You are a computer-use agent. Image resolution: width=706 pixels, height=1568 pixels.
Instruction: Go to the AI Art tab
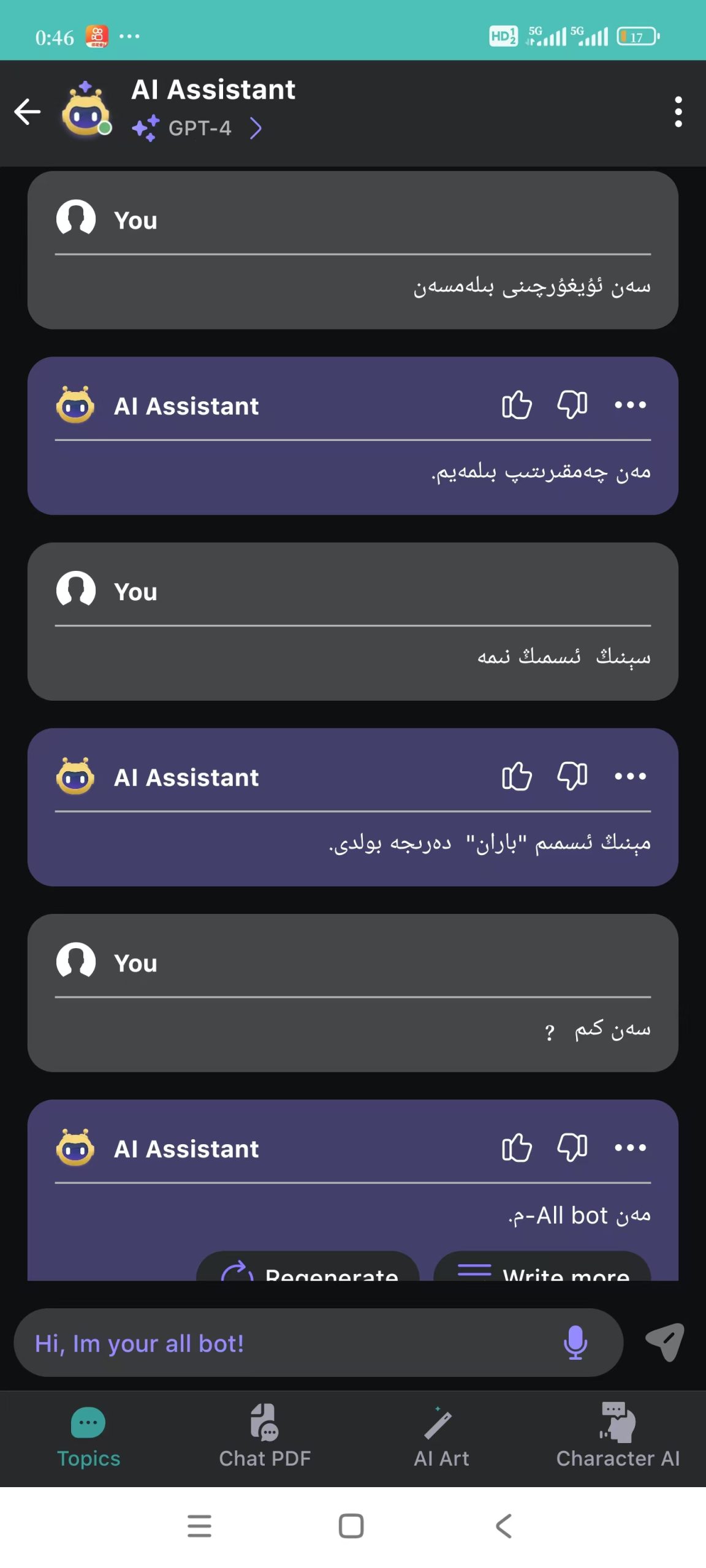coord(441,1436)
